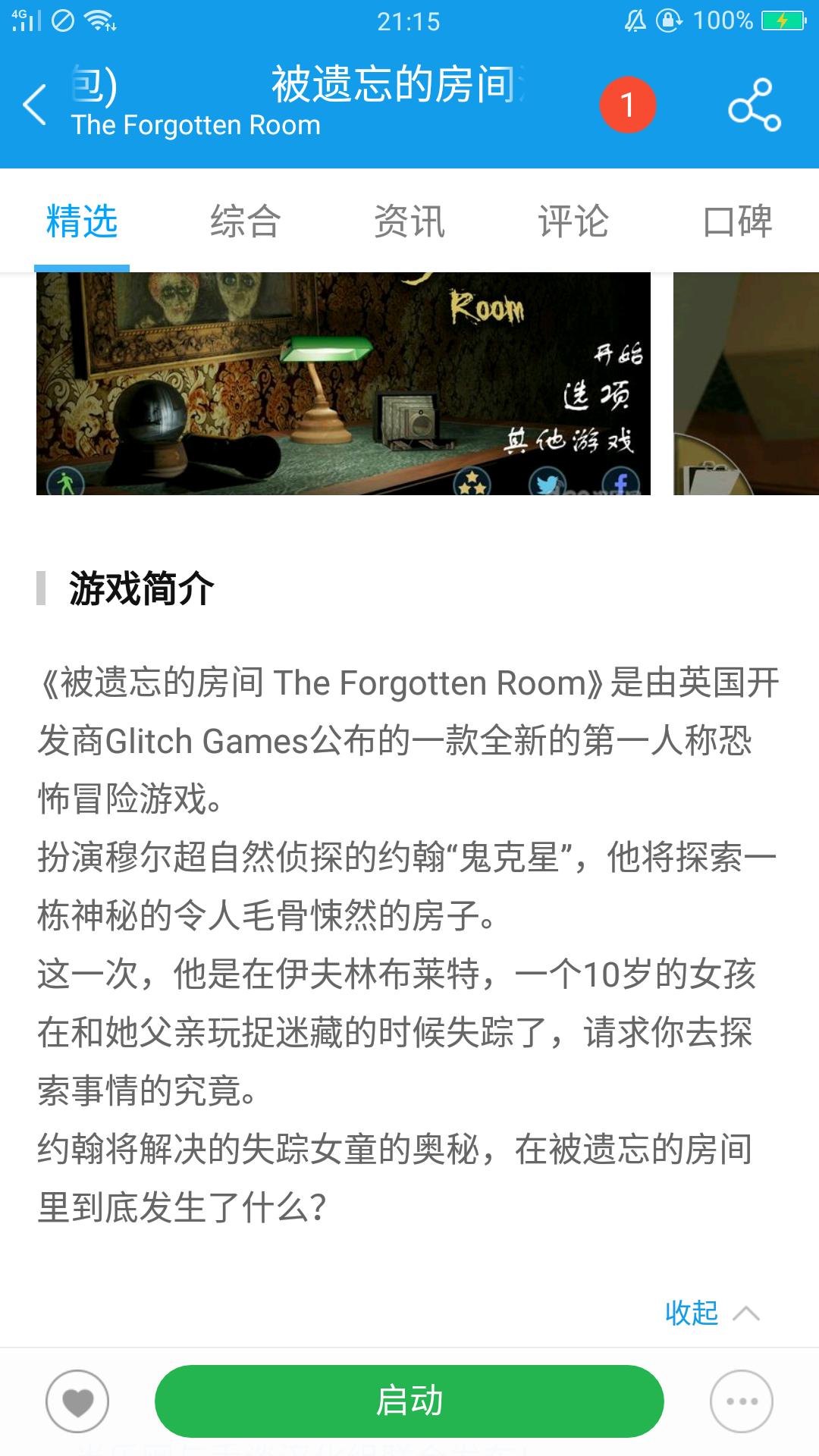Viewport: 819px width, 1456px height.
Task: Open the 资讯 tab
Action: coord(409,221)
